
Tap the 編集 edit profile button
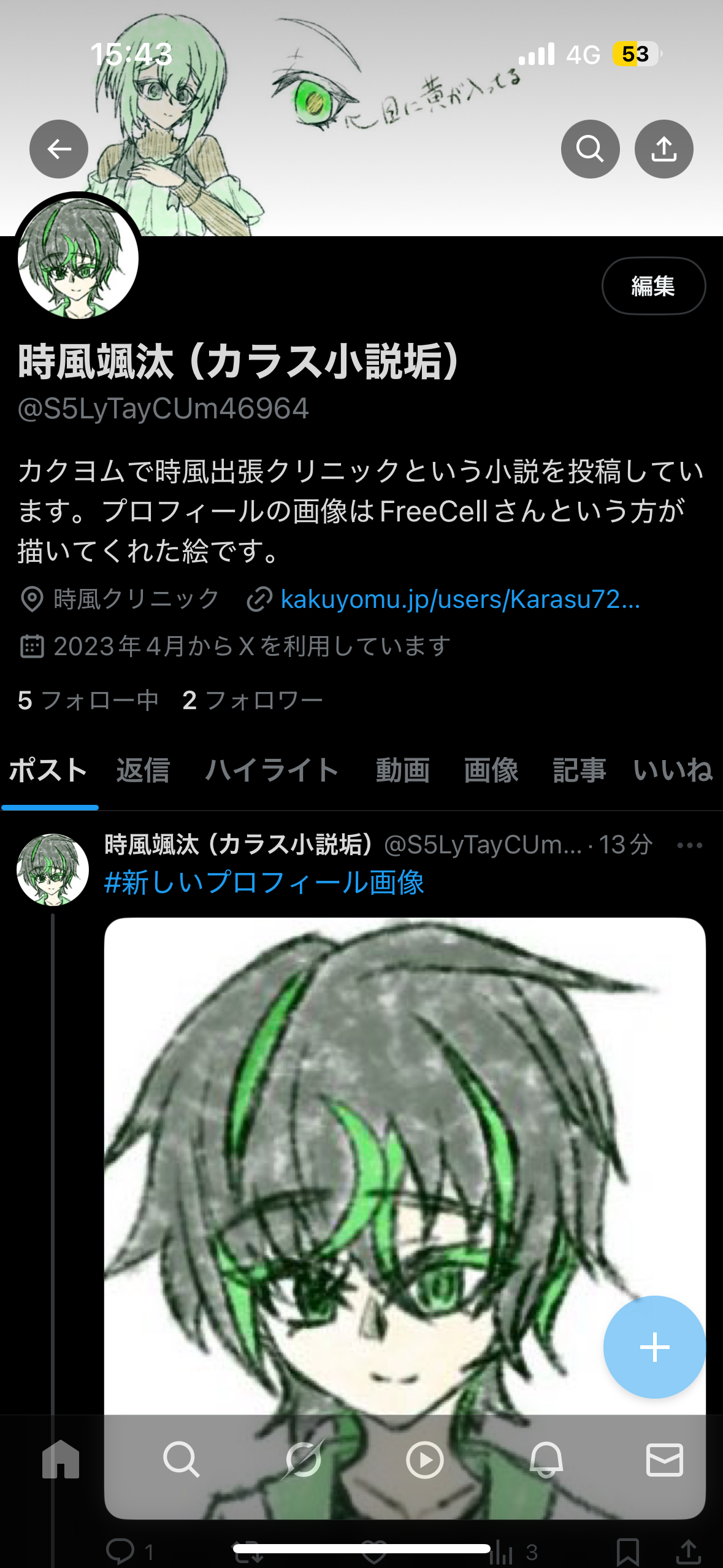pyautogui.click(x=653, y=286)
